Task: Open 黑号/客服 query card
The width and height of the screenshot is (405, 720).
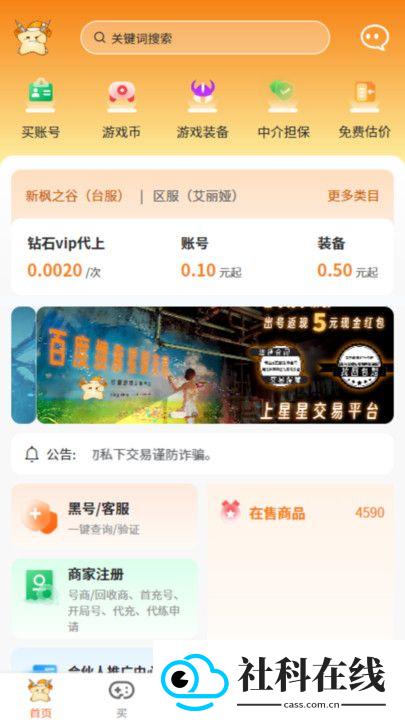Action: click(104, 517)
